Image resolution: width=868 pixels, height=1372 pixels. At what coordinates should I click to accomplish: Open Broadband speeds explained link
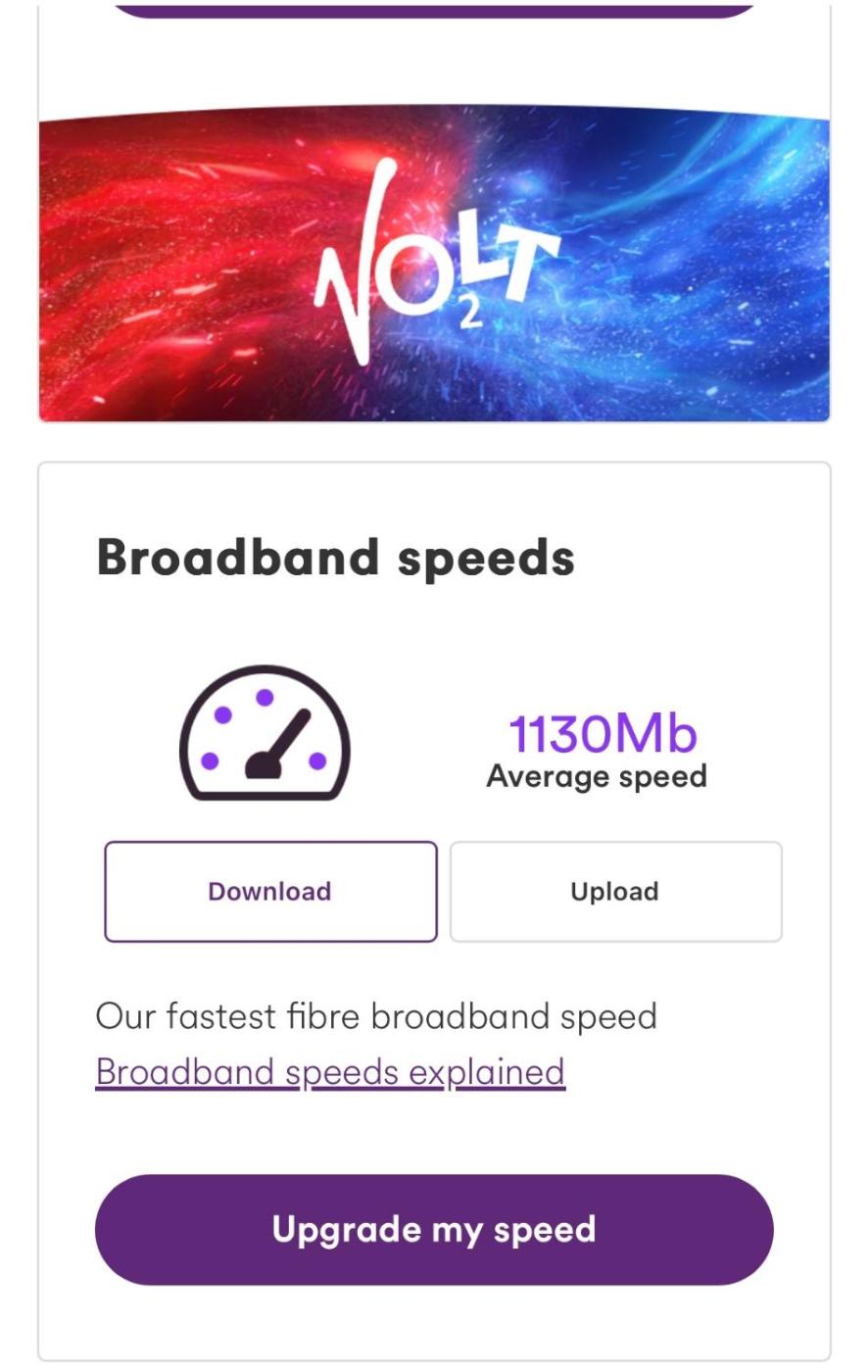pyautogui.click(x=330, y=1071)
